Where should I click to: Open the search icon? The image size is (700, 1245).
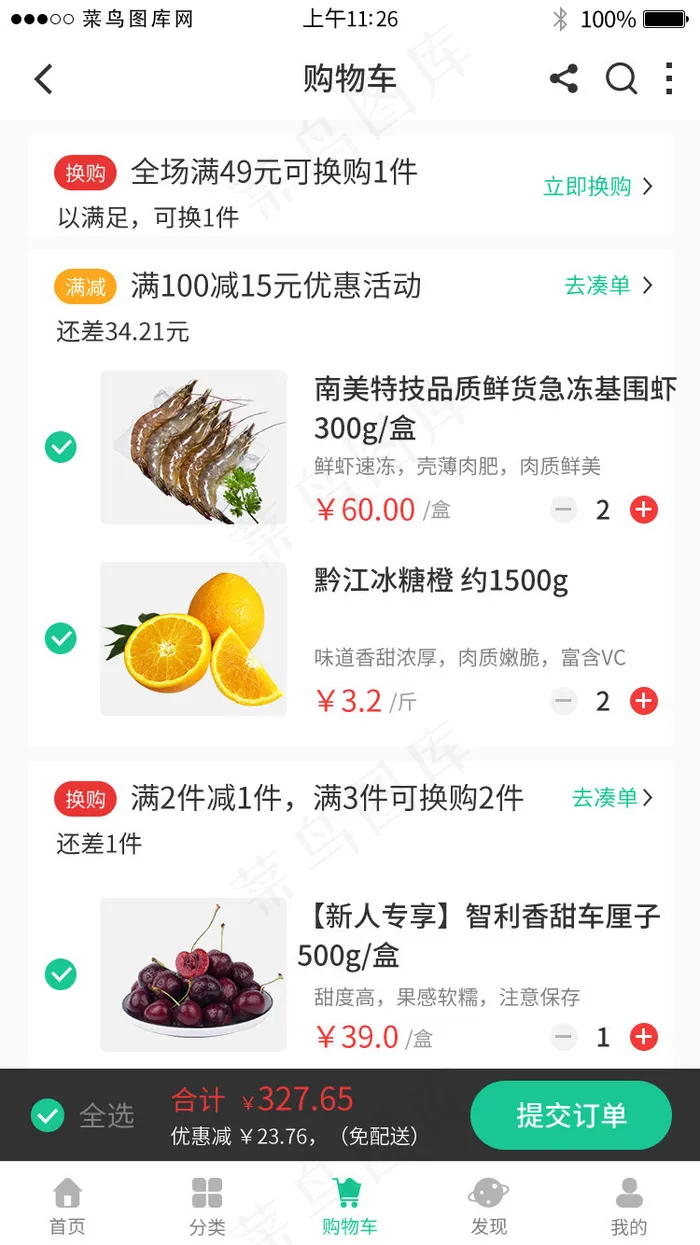tap(621, 79)
